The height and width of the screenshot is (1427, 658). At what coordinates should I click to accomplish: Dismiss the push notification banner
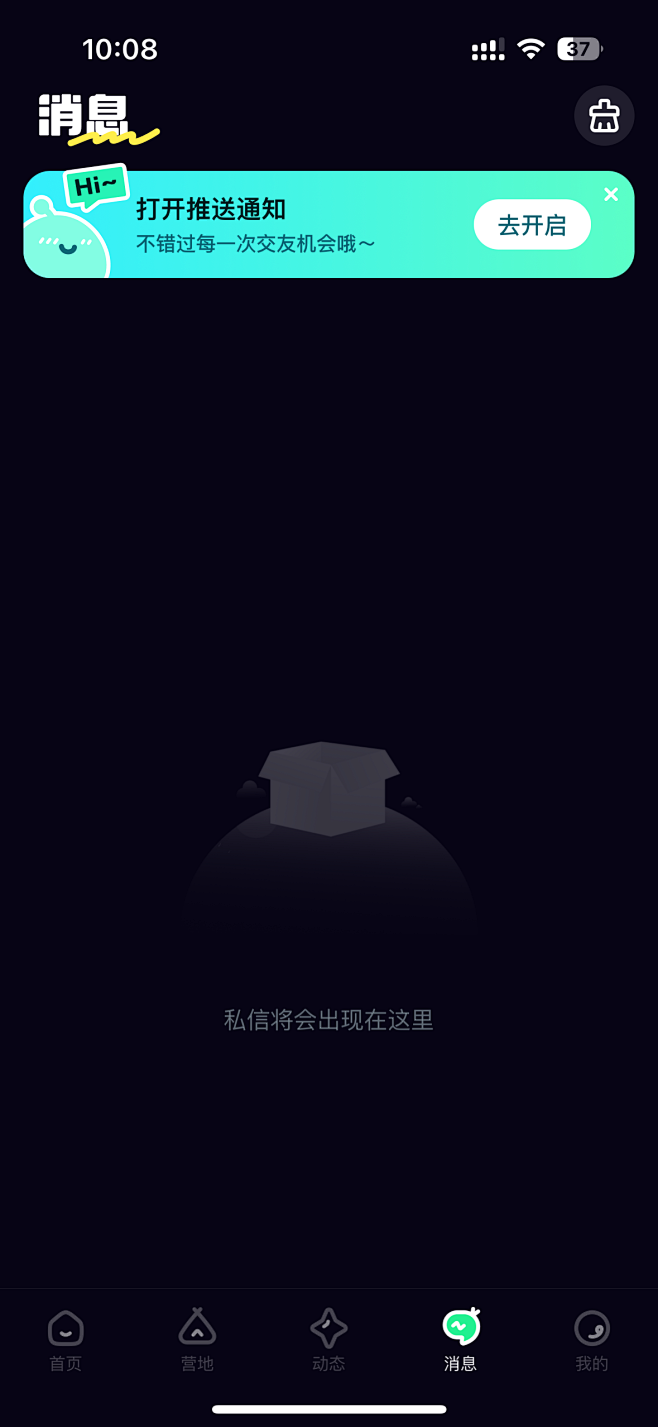(x=611, y=194)
